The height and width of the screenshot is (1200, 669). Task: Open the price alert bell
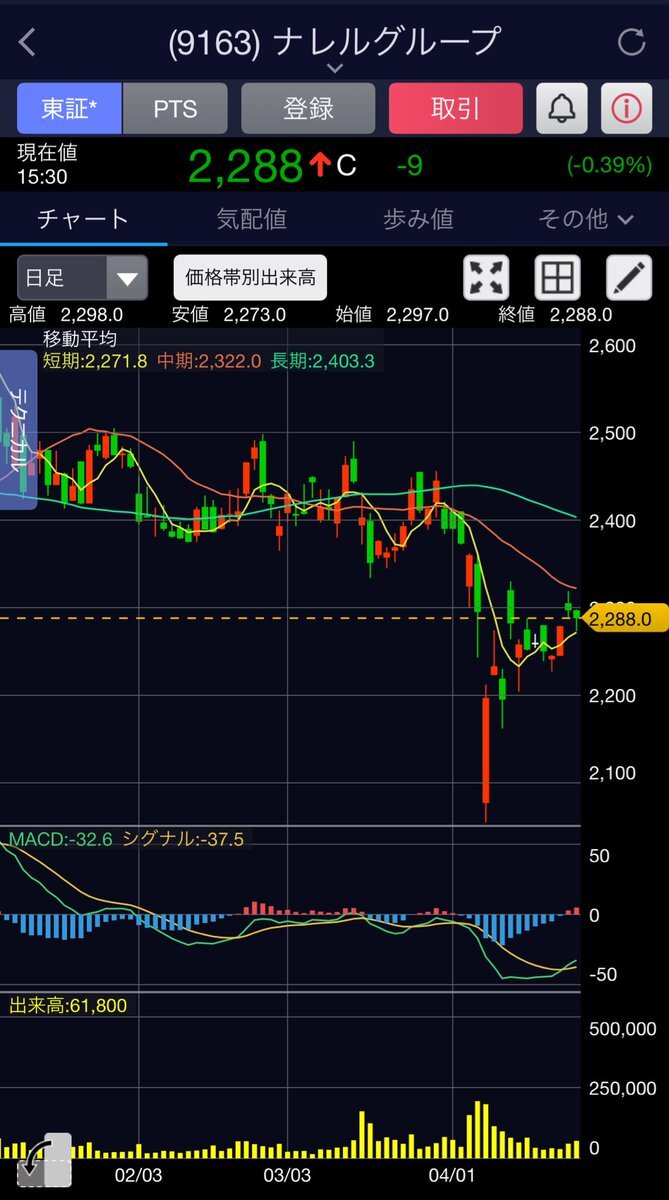pos(562,108)
